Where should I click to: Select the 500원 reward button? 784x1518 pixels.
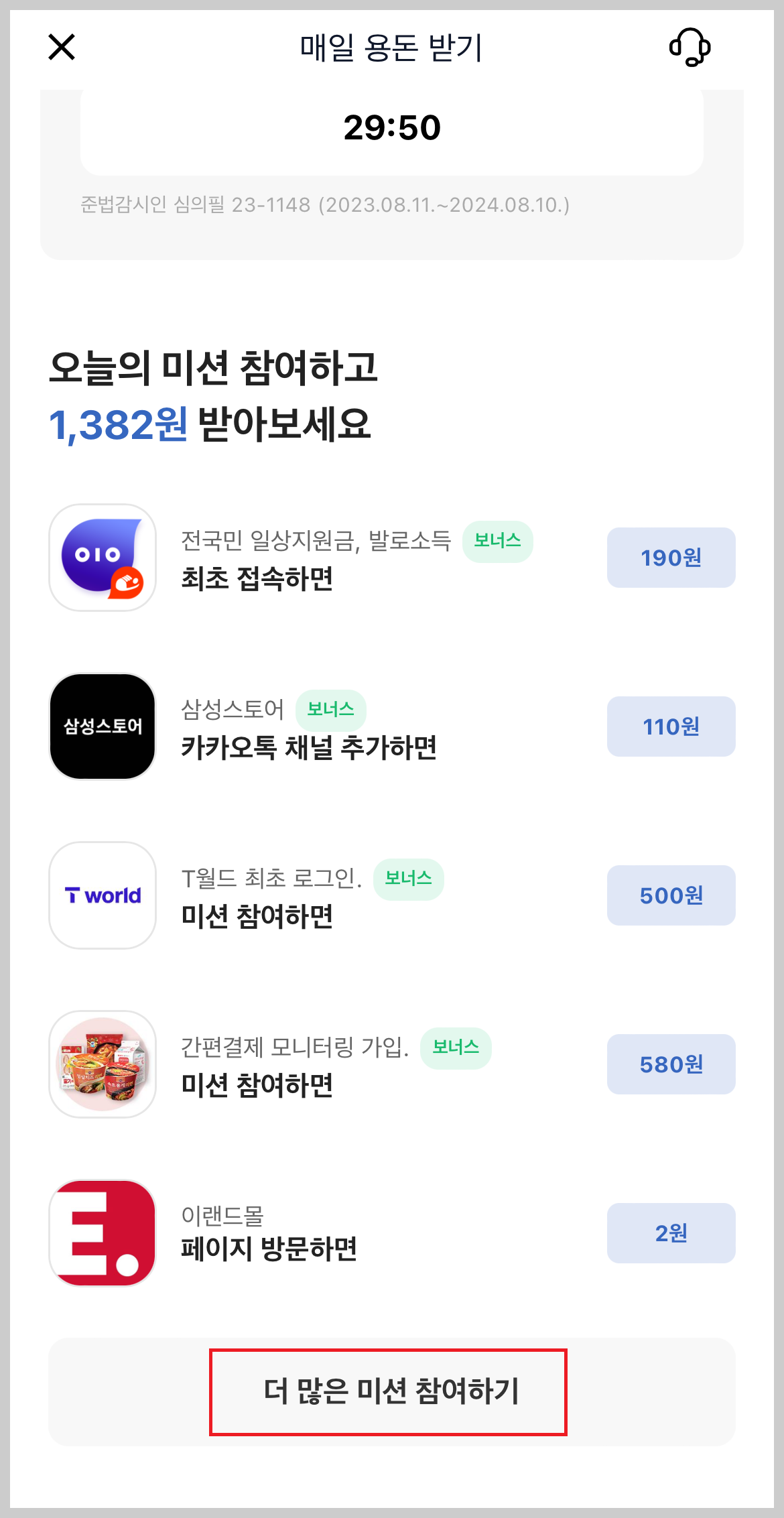[671, 895]
